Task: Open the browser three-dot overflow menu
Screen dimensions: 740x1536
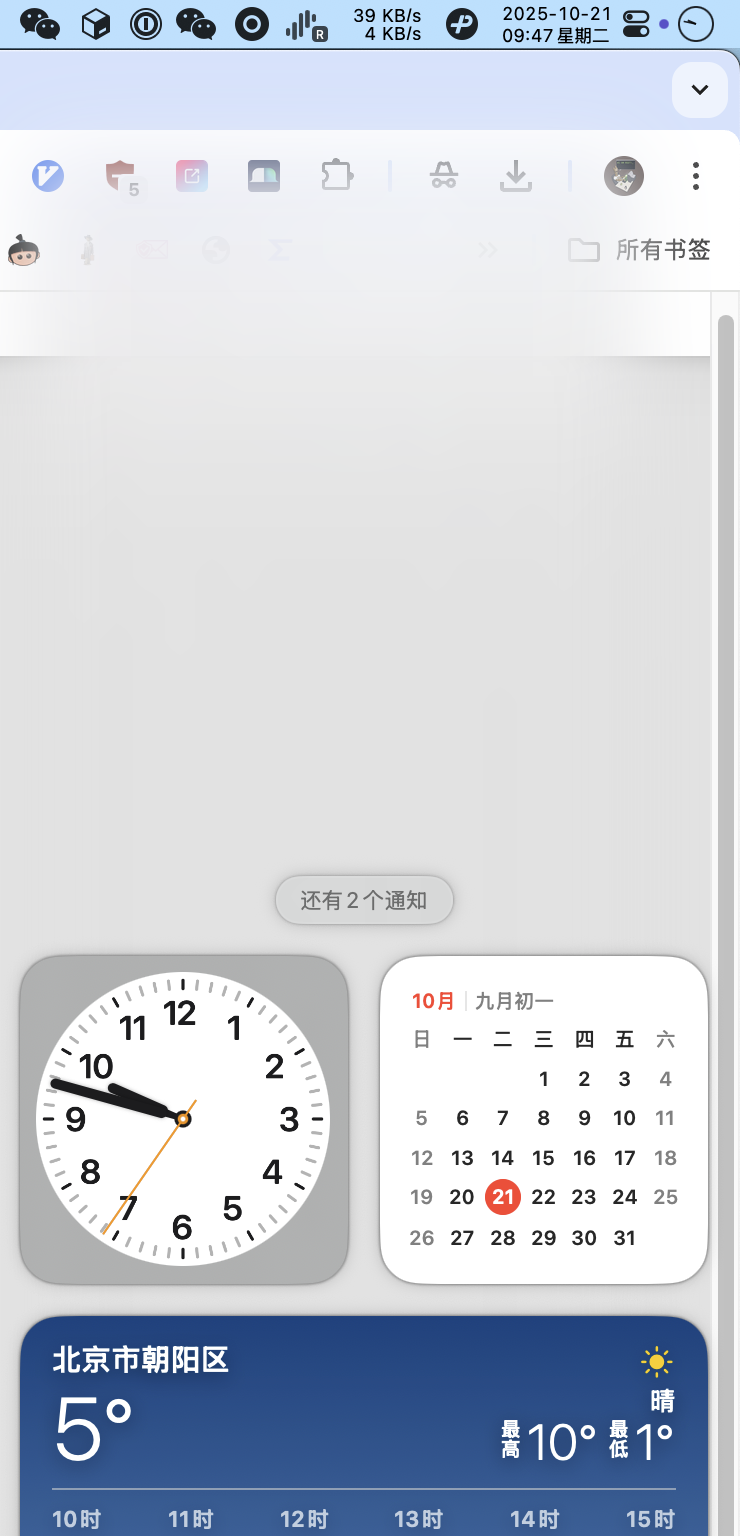Action: click(x=695, y=177)
